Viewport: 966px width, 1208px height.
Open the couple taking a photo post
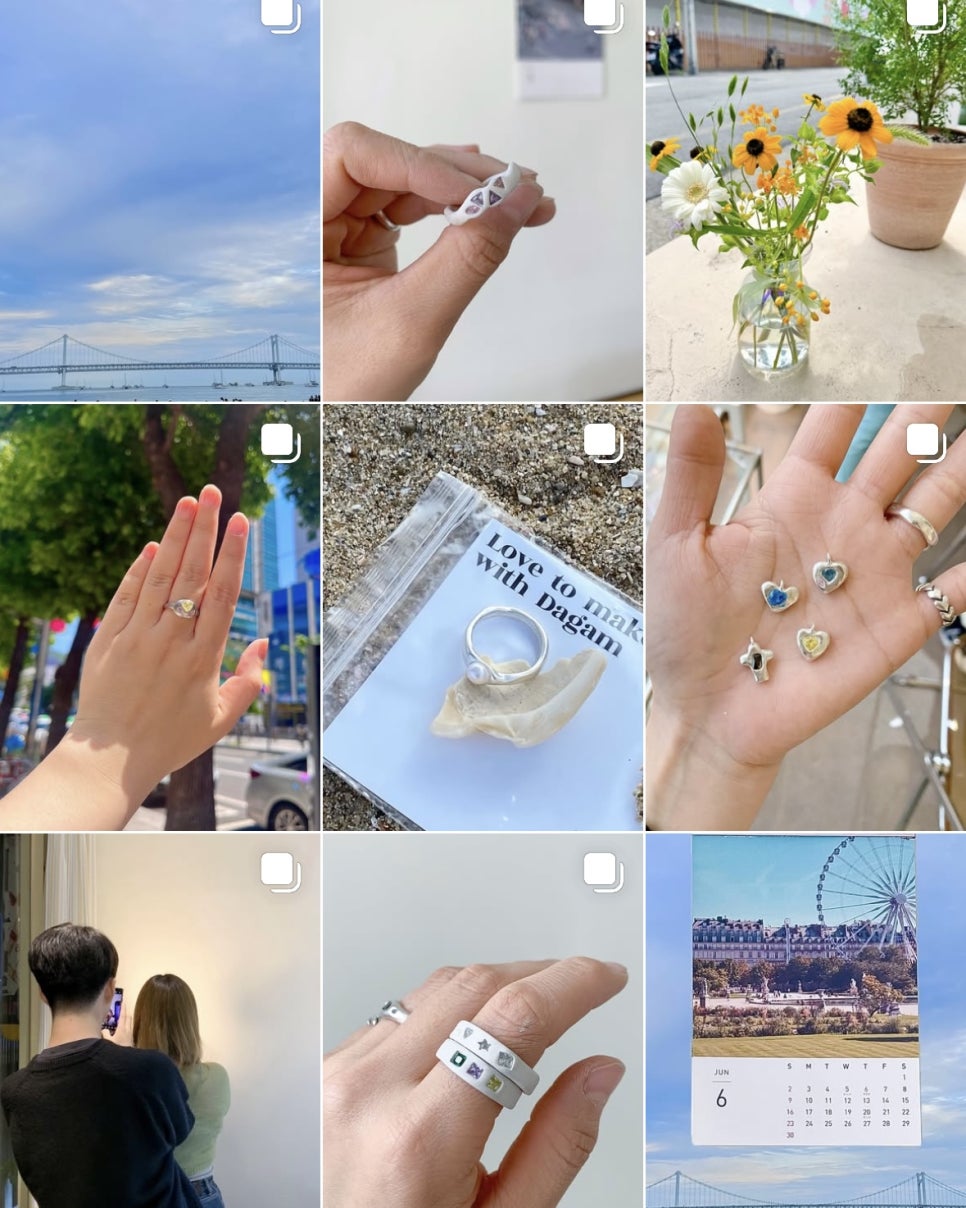[160, 1020]
